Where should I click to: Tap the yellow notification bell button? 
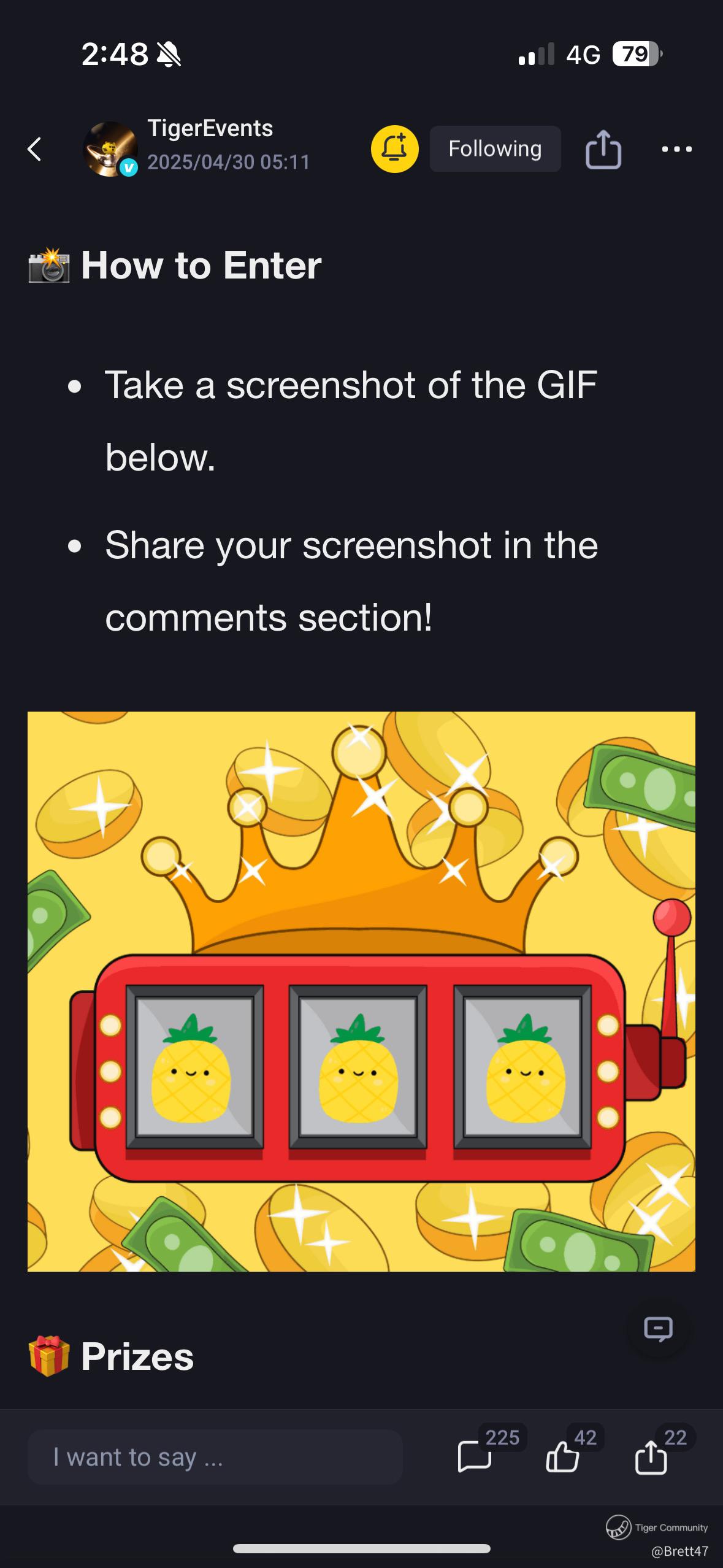click(x=394, y=149)
